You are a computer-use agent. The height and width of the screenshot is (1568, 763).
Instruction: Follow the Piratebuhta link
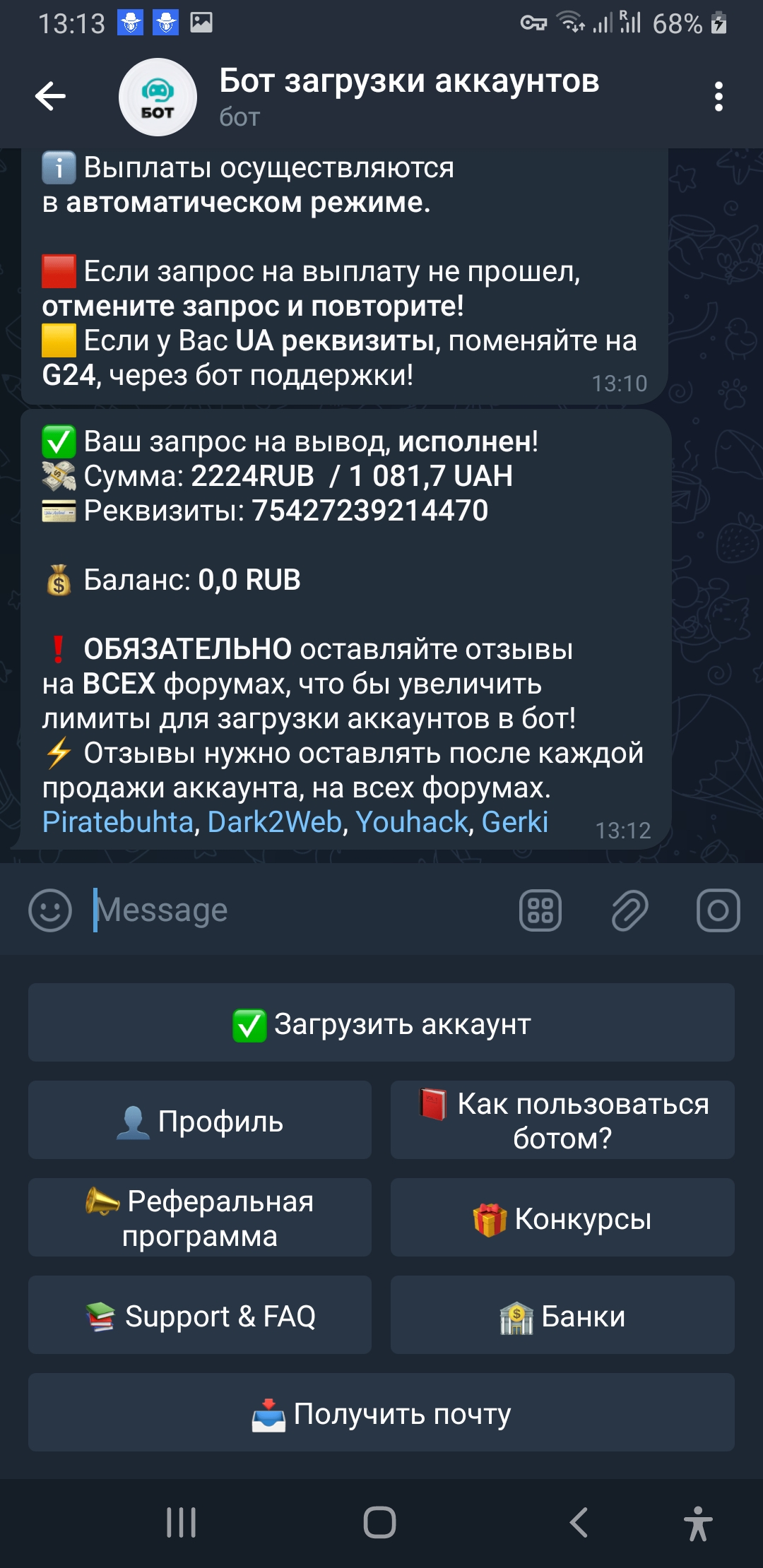(117, 822)
